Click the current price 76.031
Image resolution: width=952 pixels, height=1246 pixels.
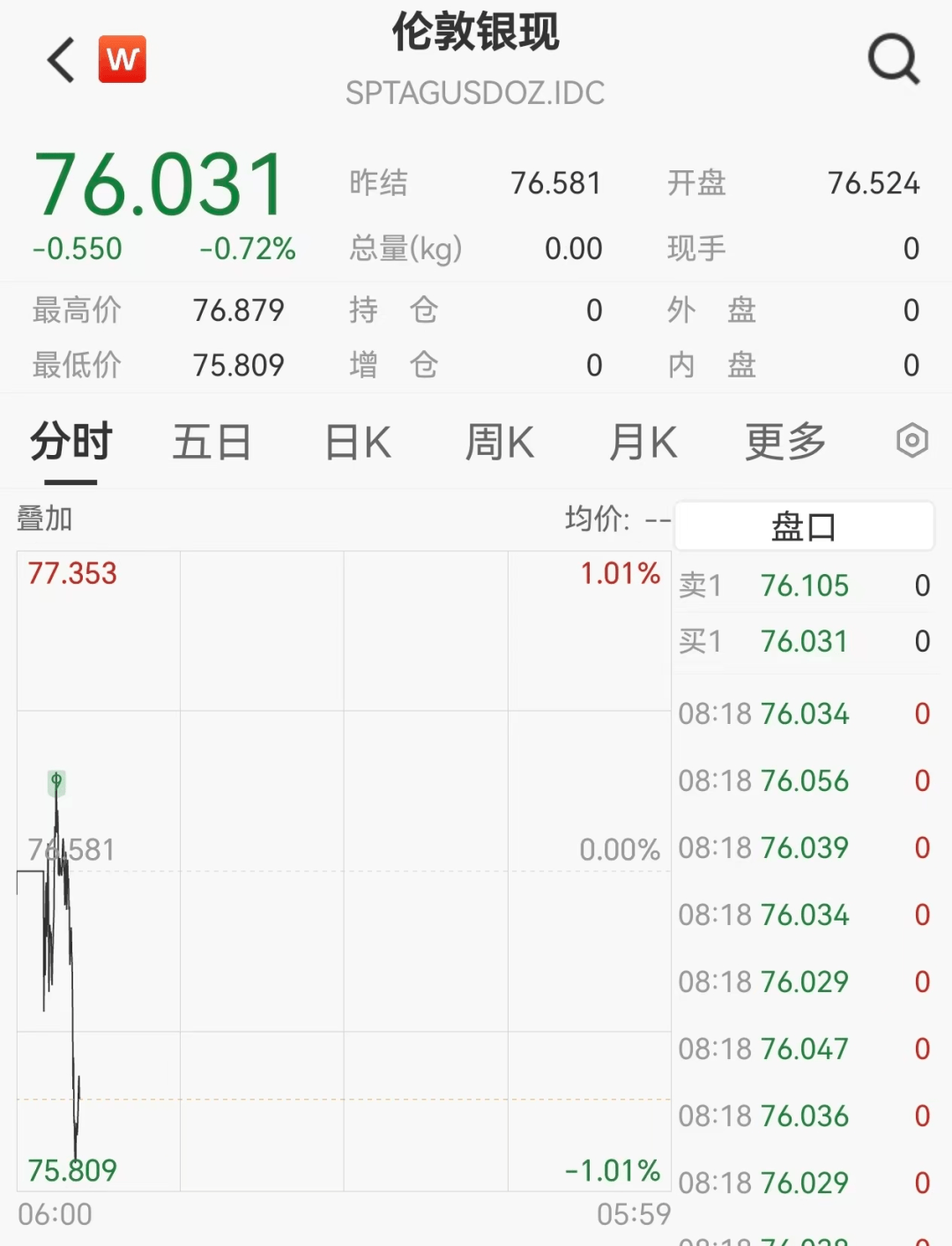159,183
